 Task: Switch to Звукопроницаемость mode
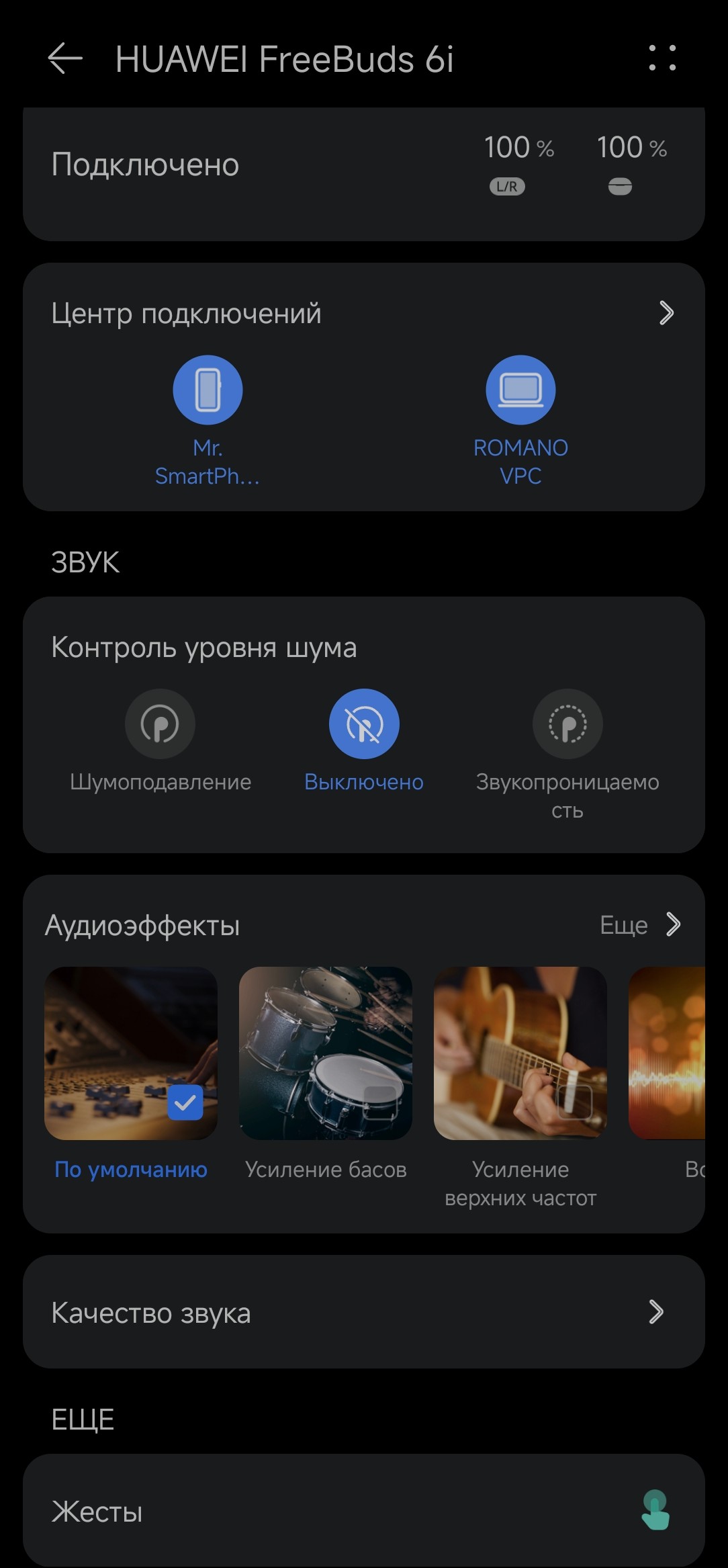click(x=567, y=724)
